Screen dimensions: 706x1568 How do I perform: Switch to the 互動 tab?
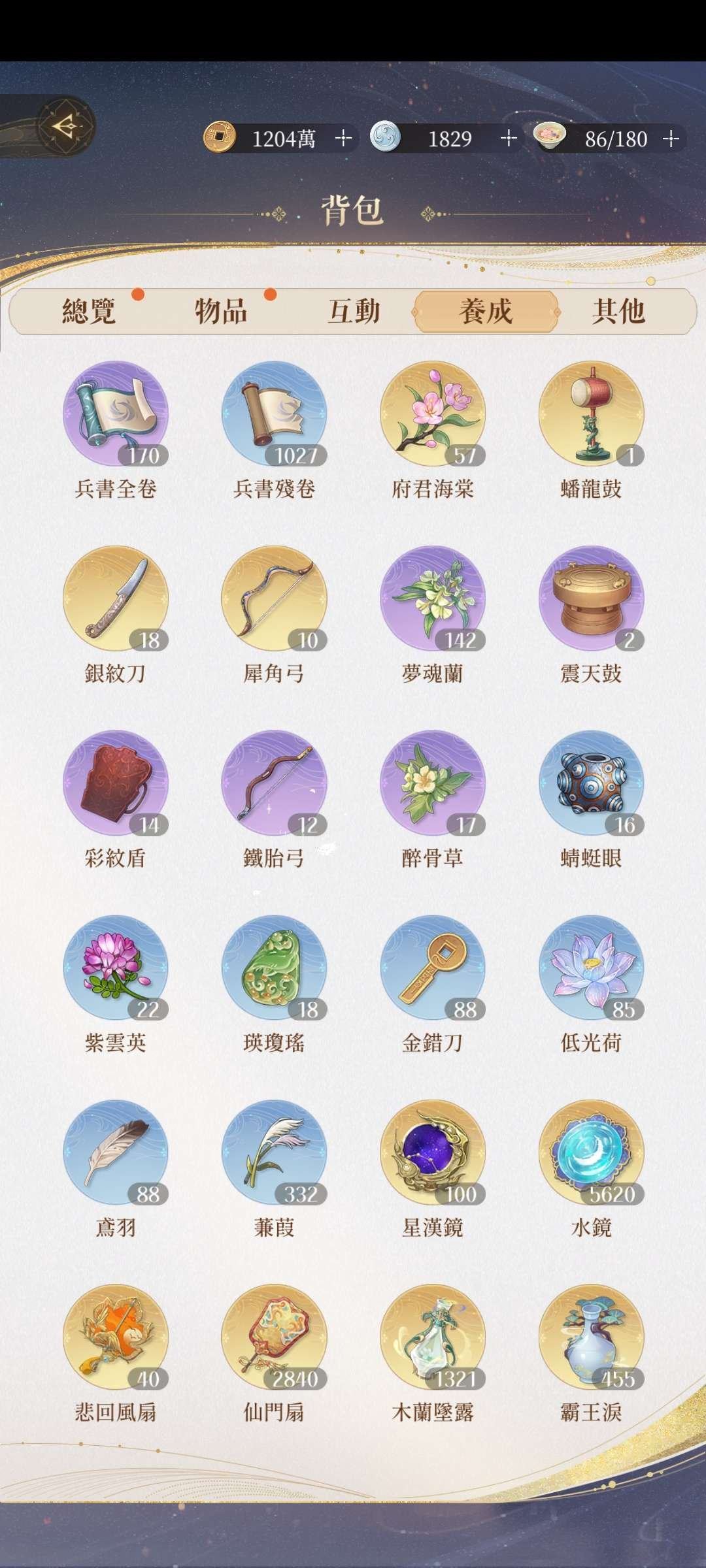356,312
